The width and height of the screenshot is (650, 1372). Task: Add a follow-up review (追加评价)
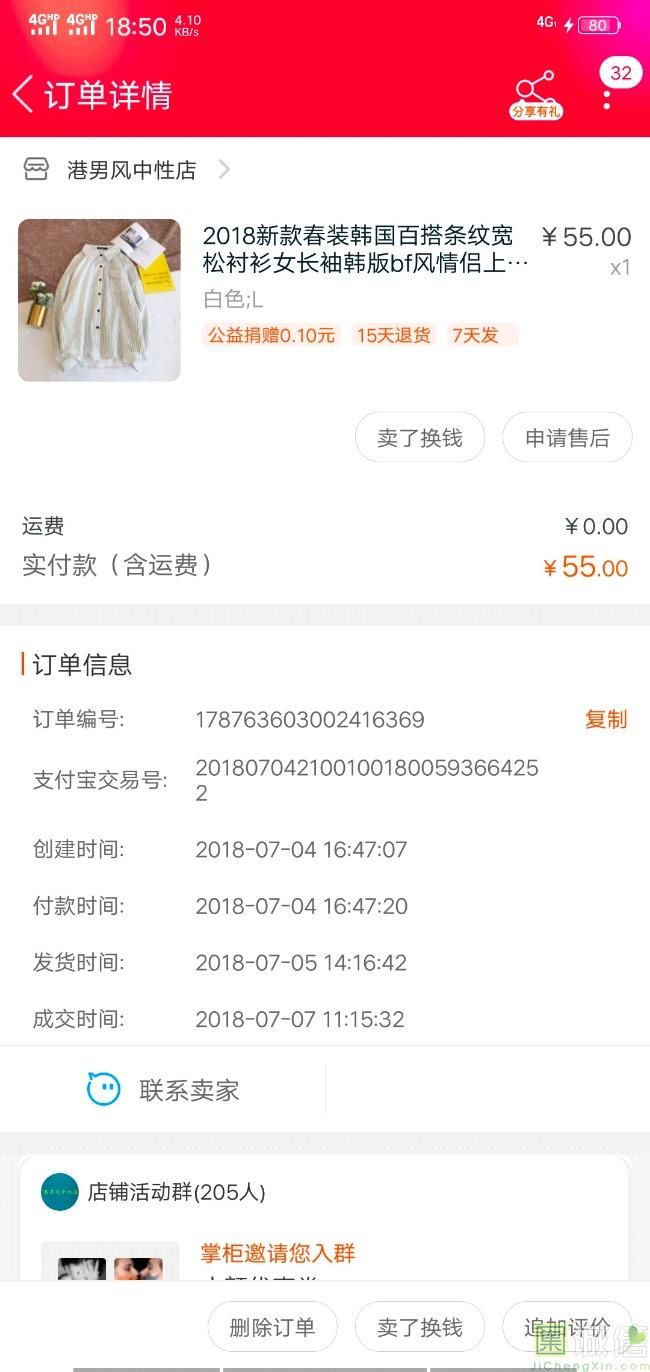click(x=566, y=1327)
